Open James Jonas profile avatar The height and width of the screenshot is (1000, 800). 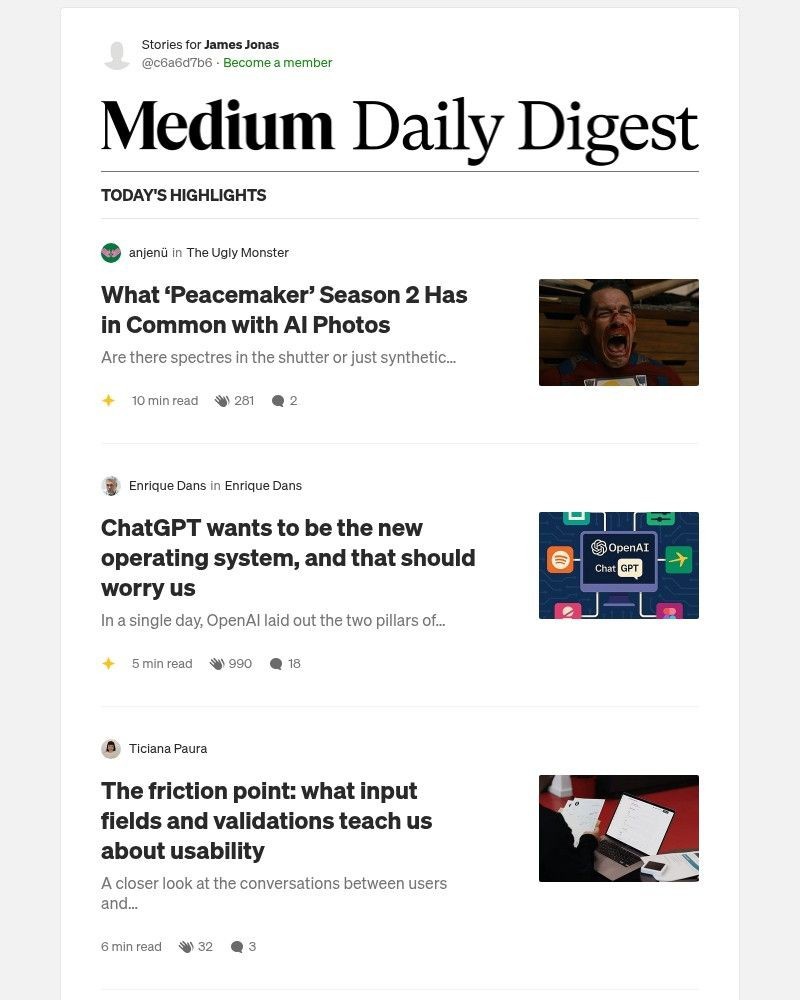click(117, 54)
